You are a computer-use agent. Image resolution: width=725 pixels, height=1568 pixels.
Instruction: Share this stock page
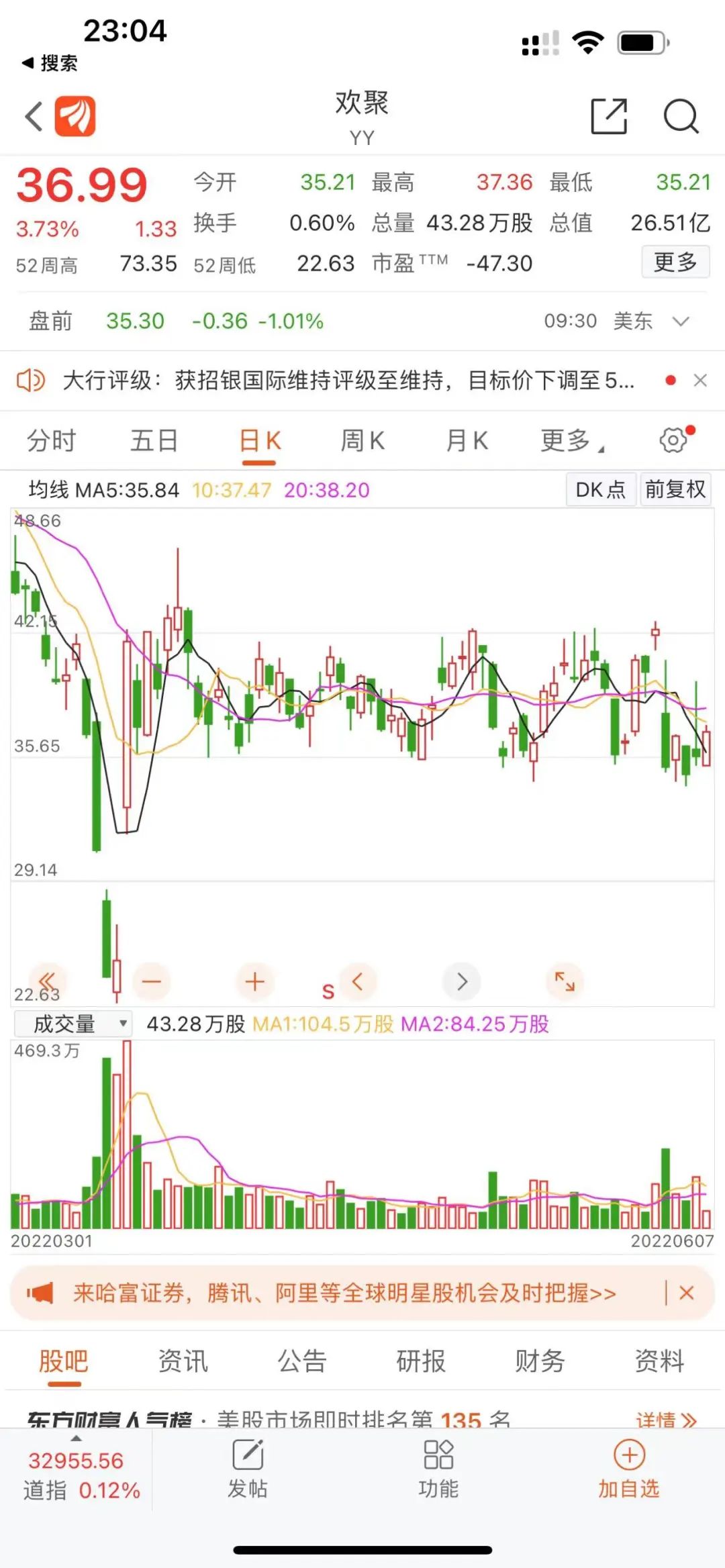click(x=608, y=117)
